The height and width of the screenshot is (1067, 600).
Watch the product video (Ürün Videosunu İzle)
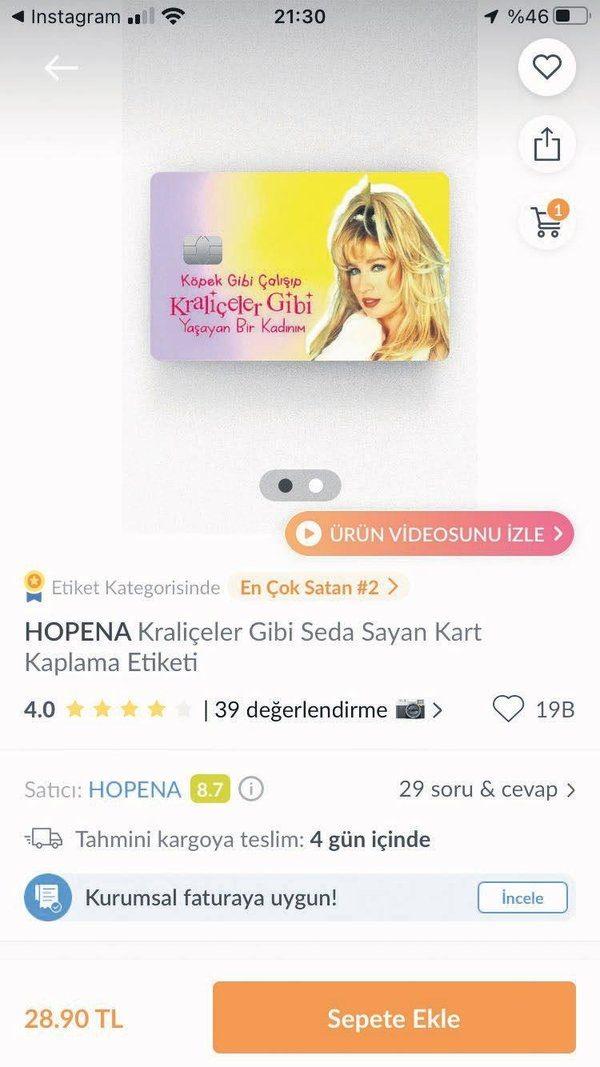coord(430,534)
